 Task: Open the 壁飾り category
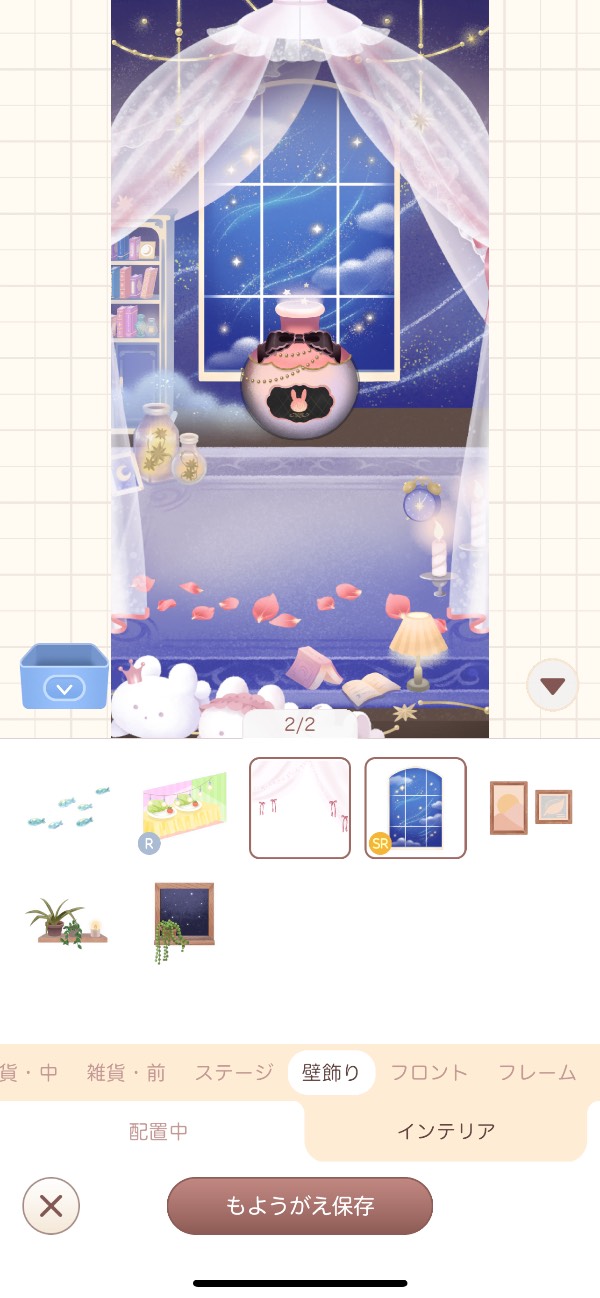click(x=331, y=1073)
